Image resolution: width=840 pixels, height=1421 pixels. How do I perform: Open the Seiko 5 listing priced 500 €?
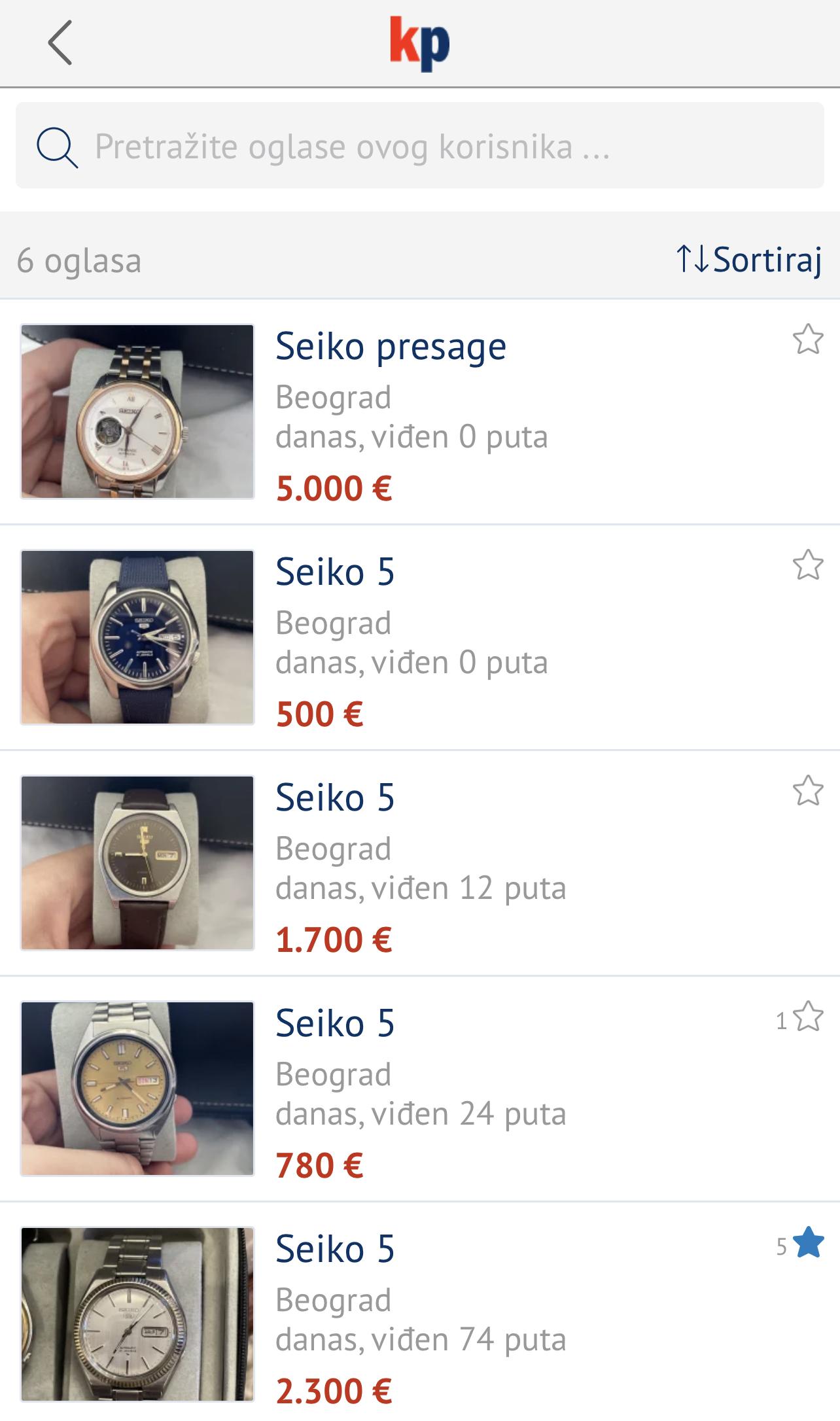point(335,572)
